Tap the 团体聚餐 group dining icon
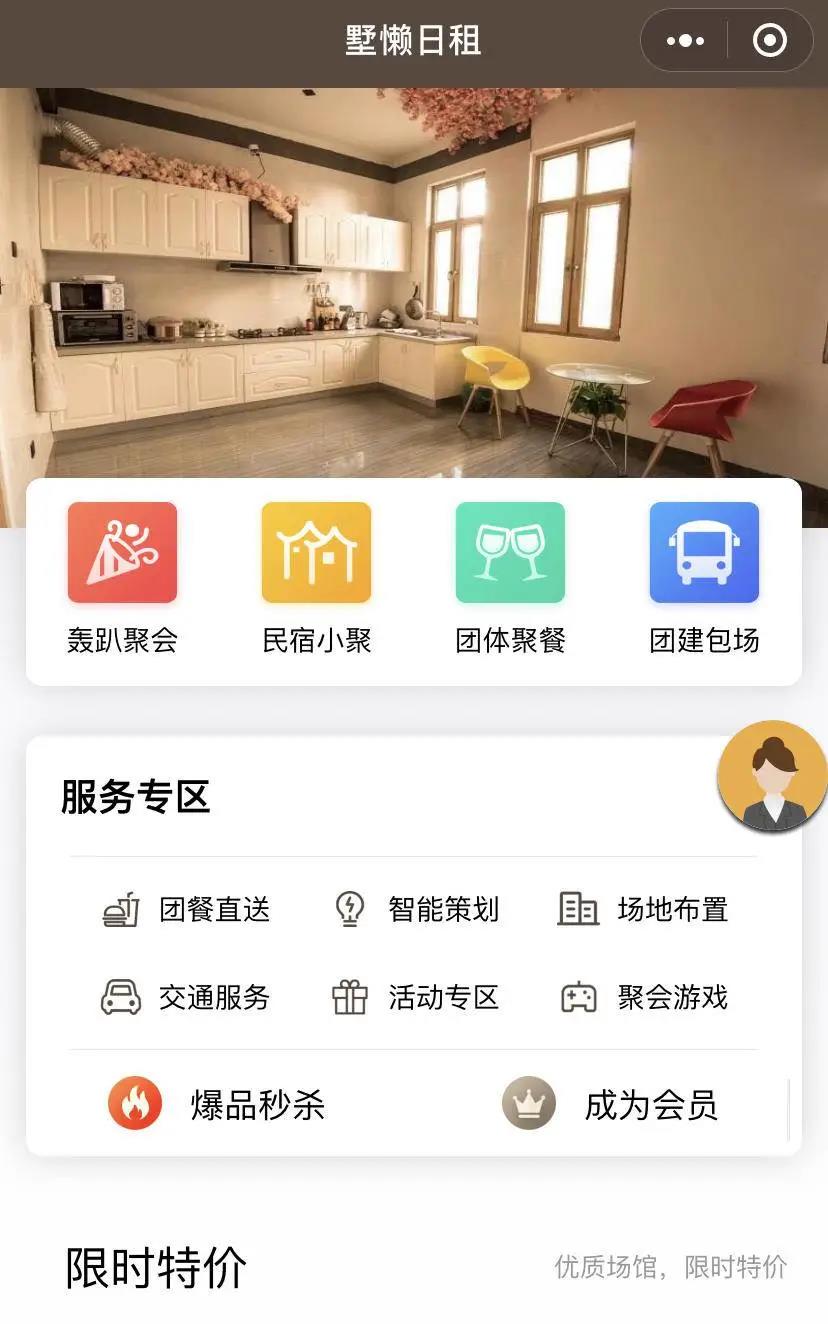Image resolution: width=828 pixels, height=1324 pixels. (x=510, y=552)
